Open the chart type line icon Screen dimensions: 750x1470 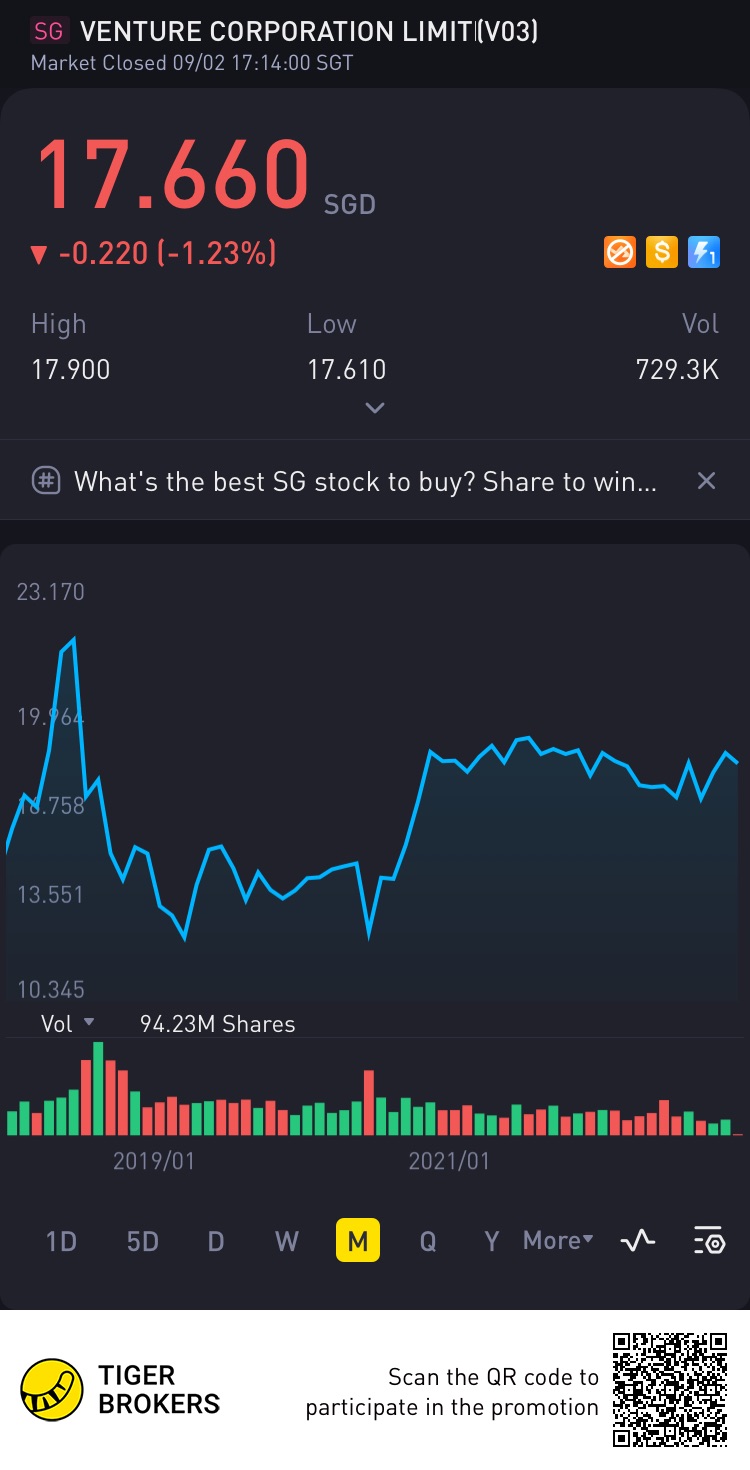coord(638,1241)
